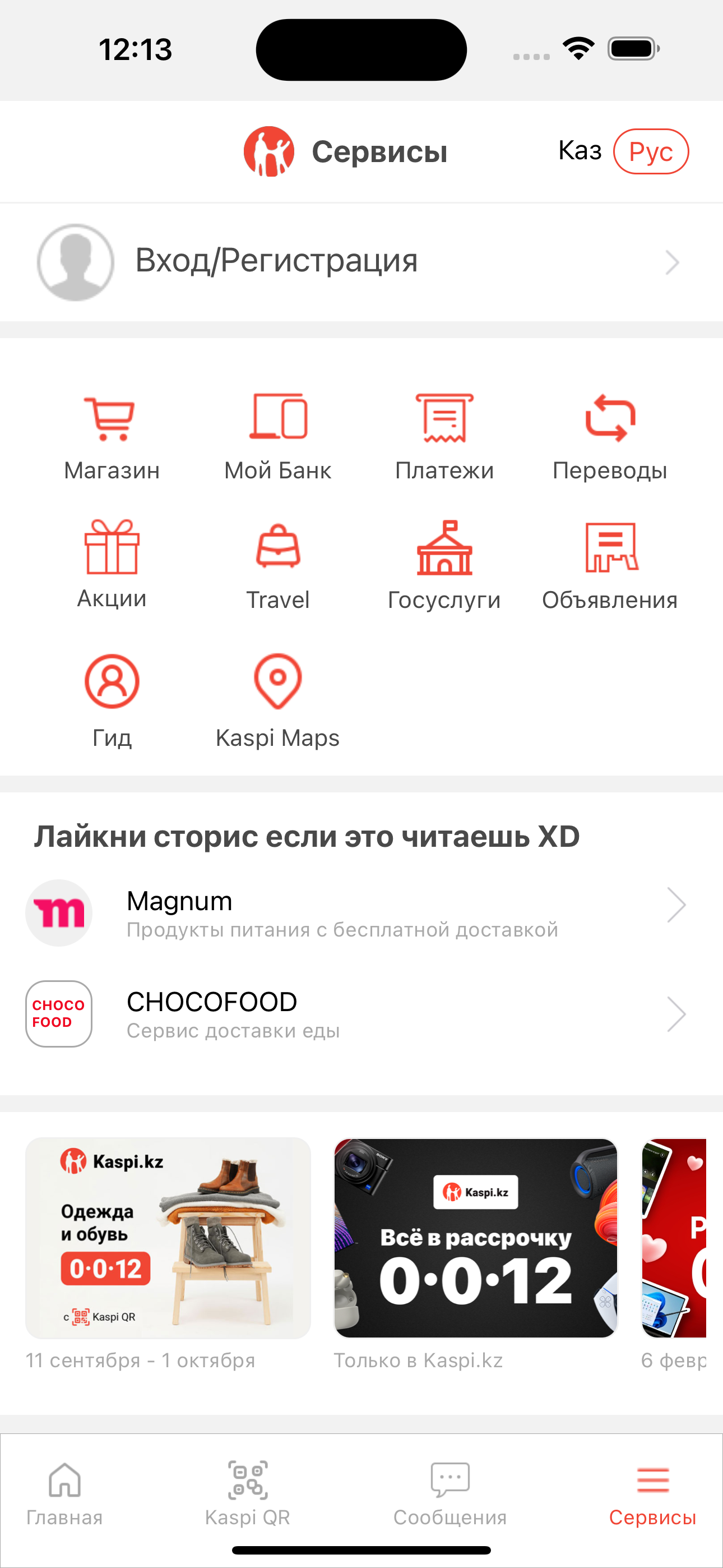Open the Kaspi QR tab
The image size is (723, 1568).
[x=248, y=1492]
